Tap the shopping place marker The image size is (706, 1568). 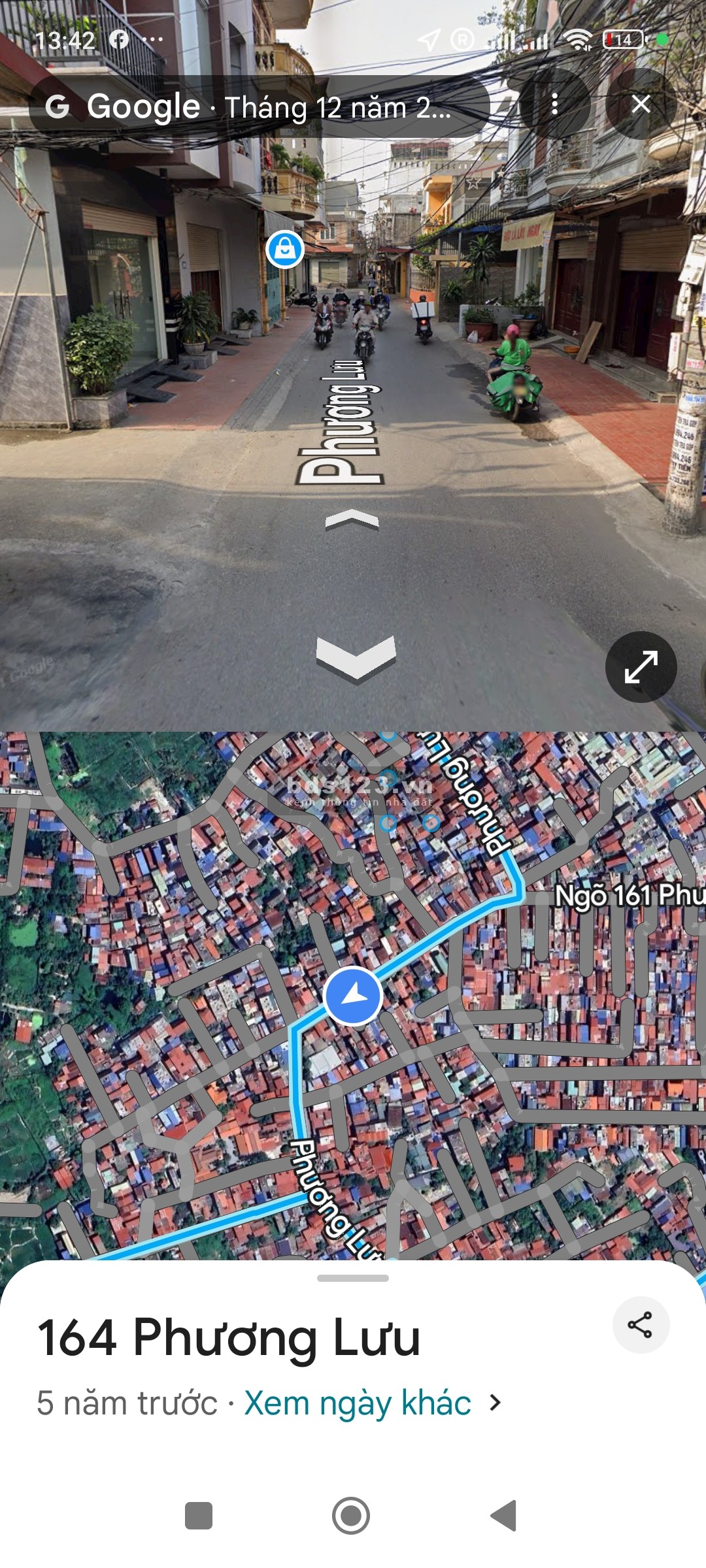coord(285,249)
